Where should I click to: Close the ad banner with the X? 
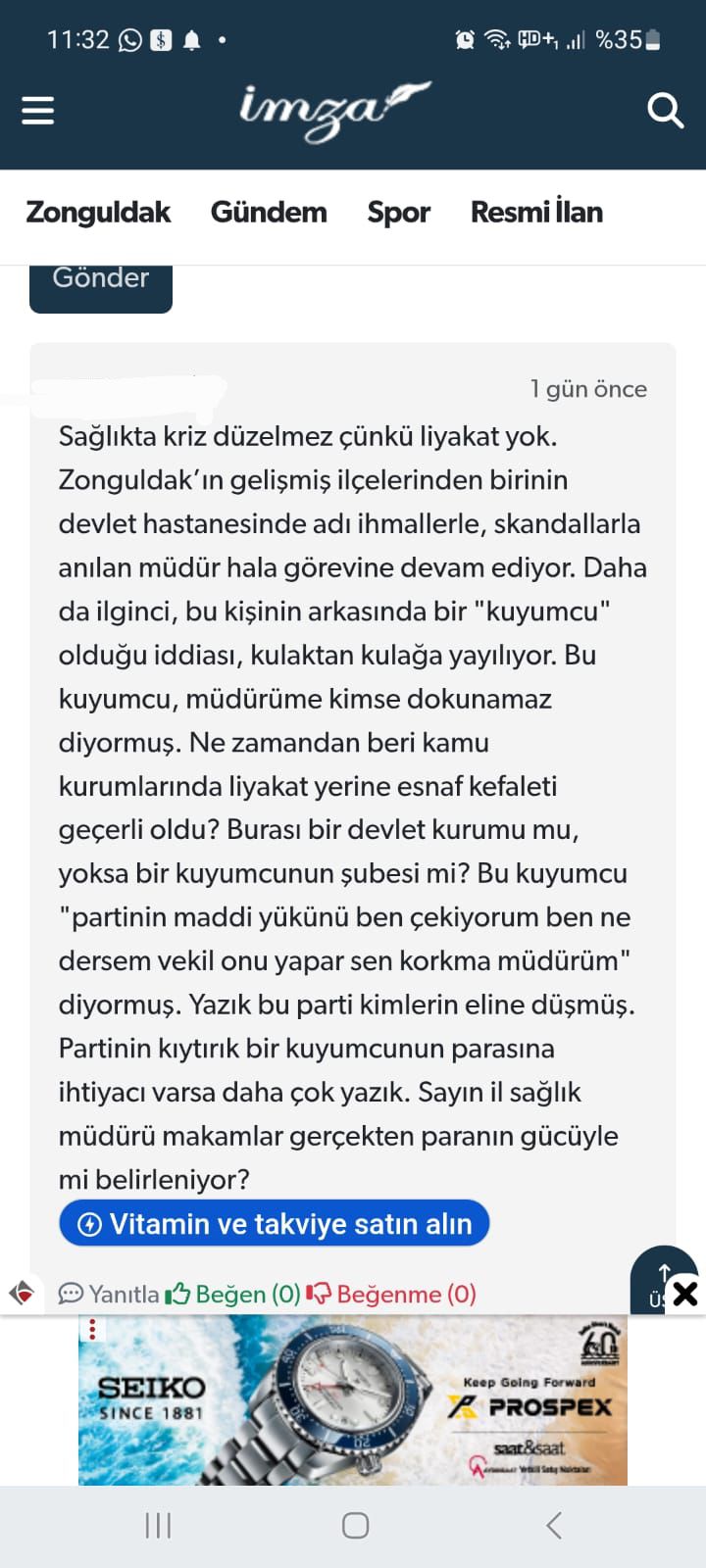click(x=685, y=1294)
